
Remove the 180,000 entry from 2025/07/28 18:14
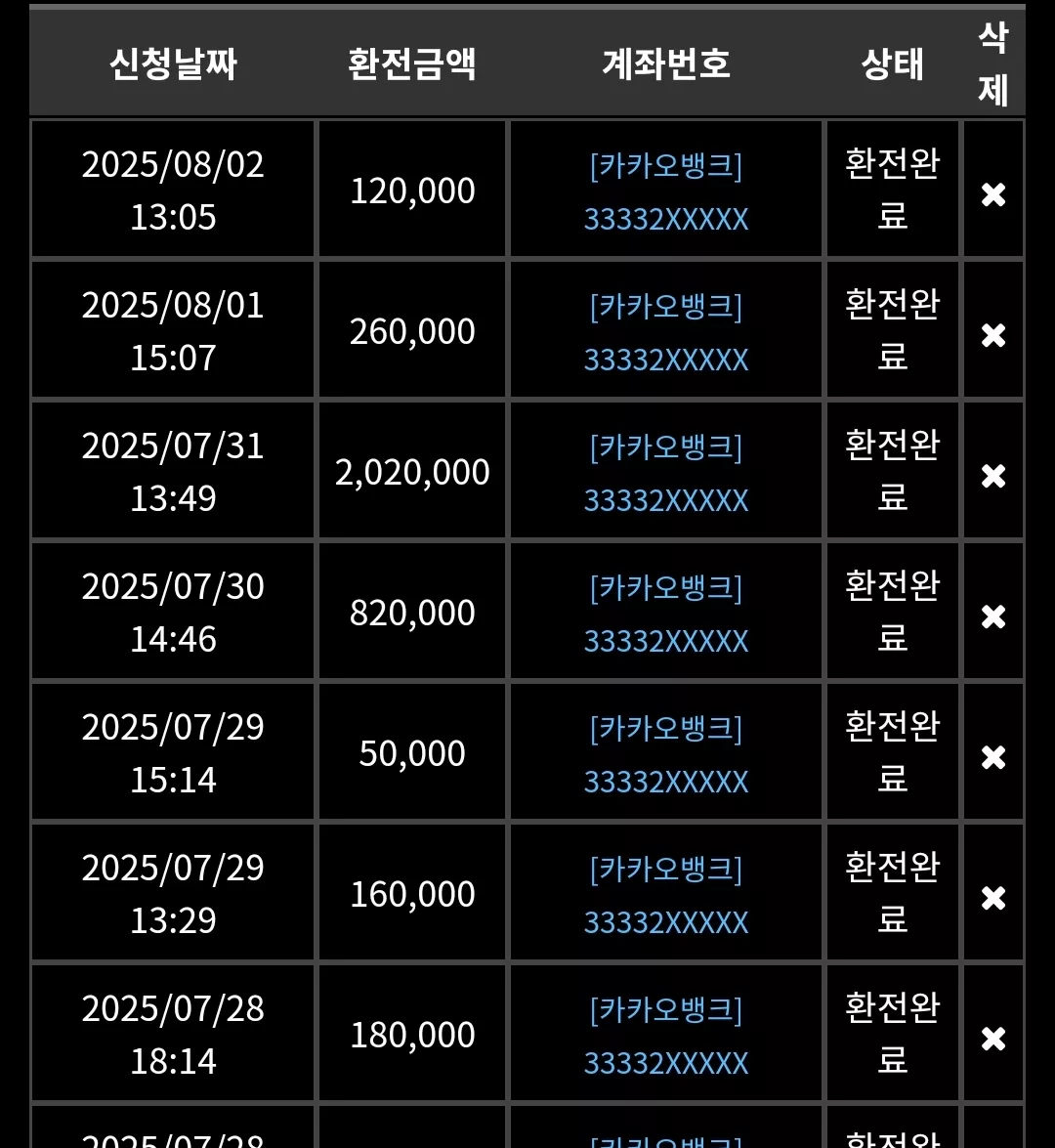click(x=992, y=1038)
